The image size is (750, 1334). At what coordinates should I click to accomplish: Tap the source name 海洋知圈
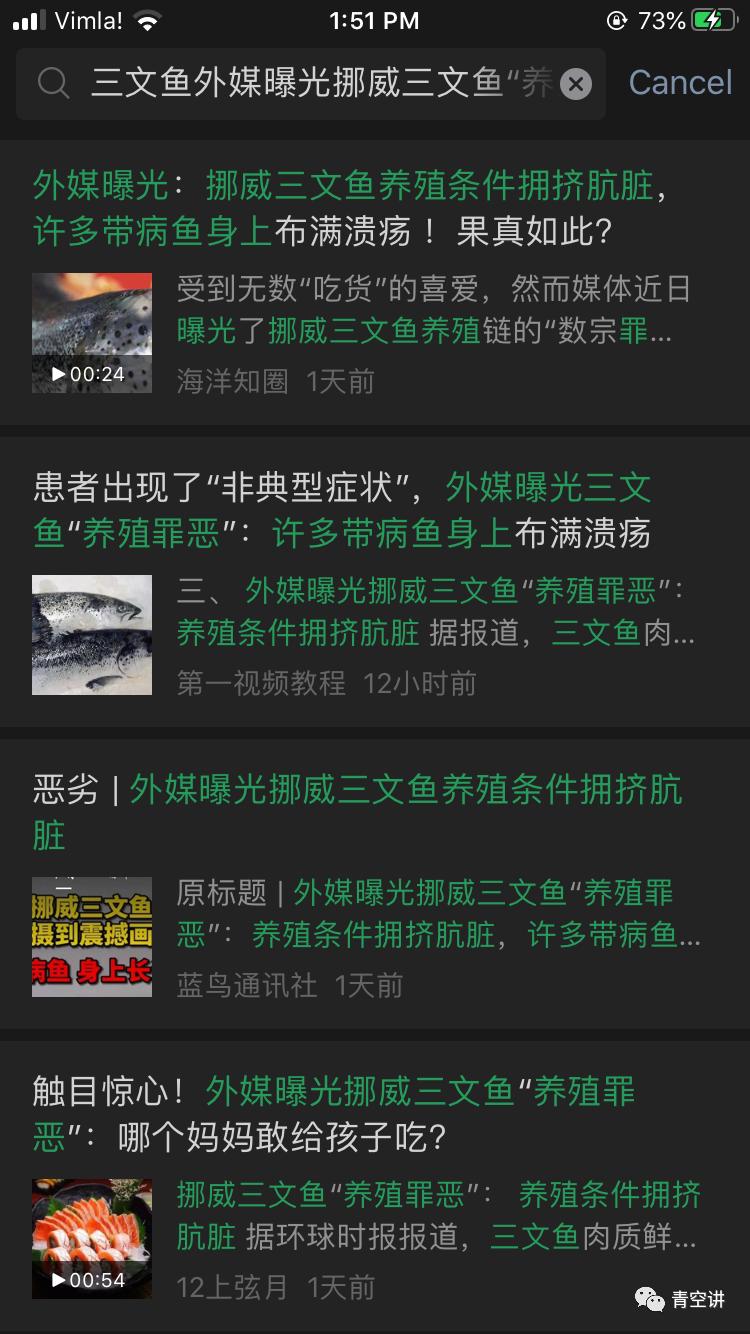click(230, 382)
